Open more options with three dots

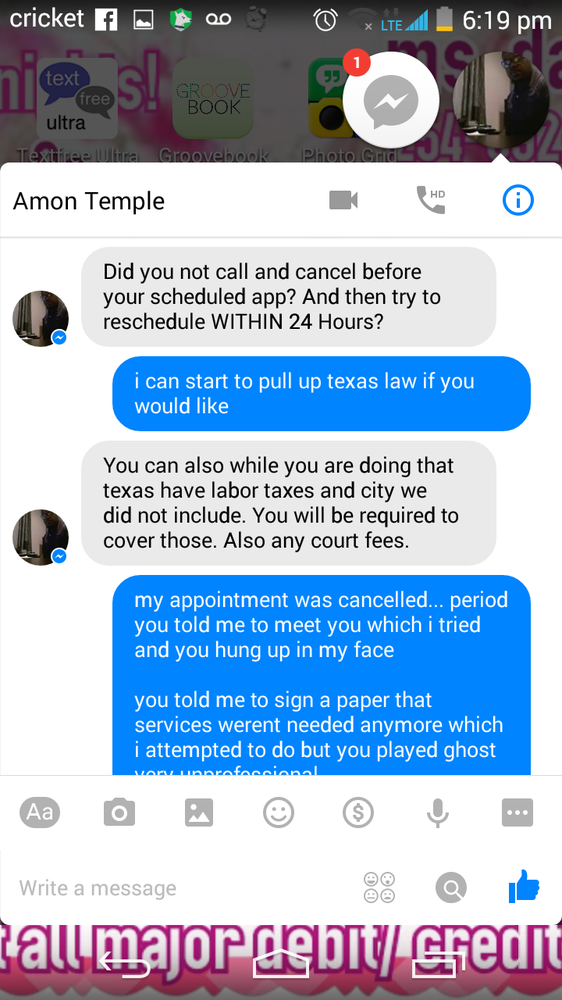(517, 812)
